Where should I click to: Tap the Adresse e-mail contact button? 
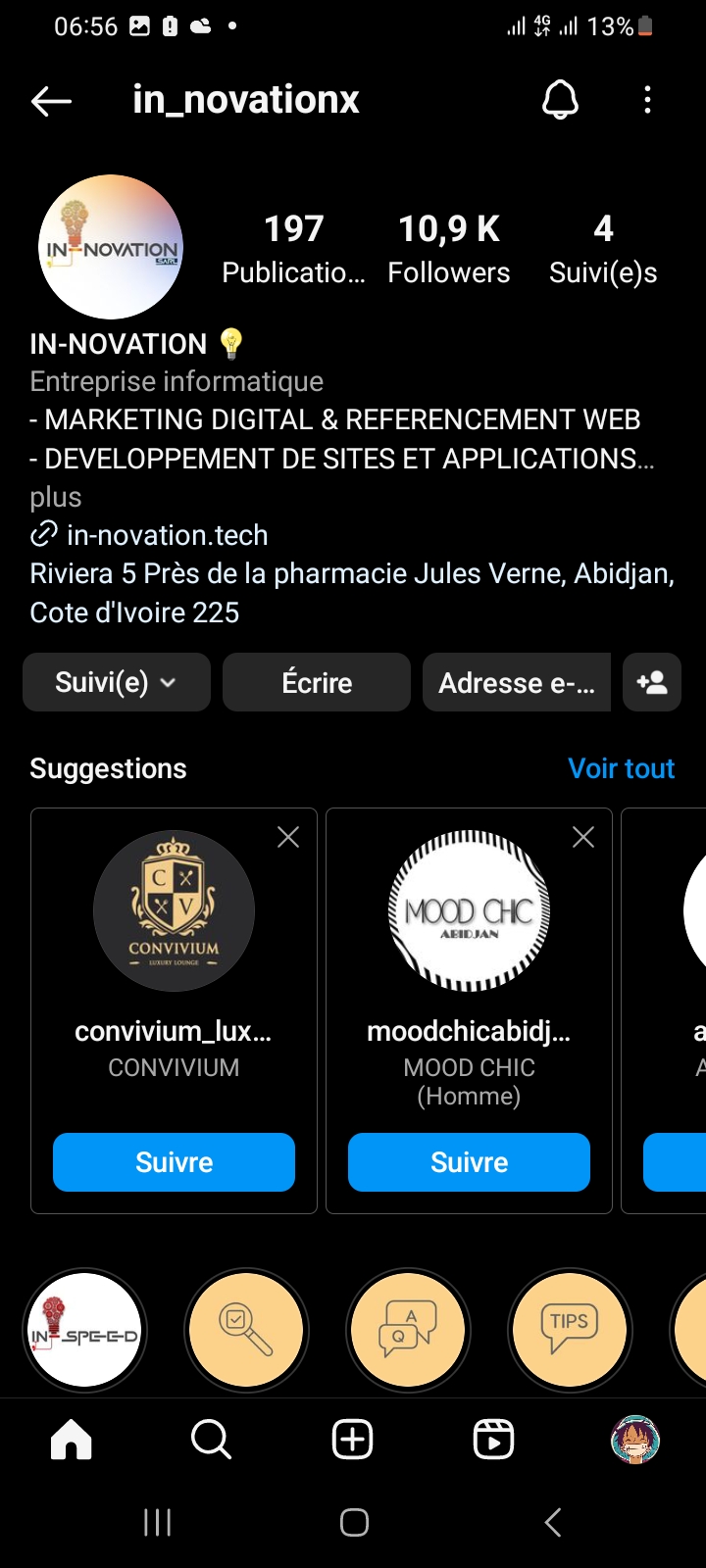click(517, 682)
